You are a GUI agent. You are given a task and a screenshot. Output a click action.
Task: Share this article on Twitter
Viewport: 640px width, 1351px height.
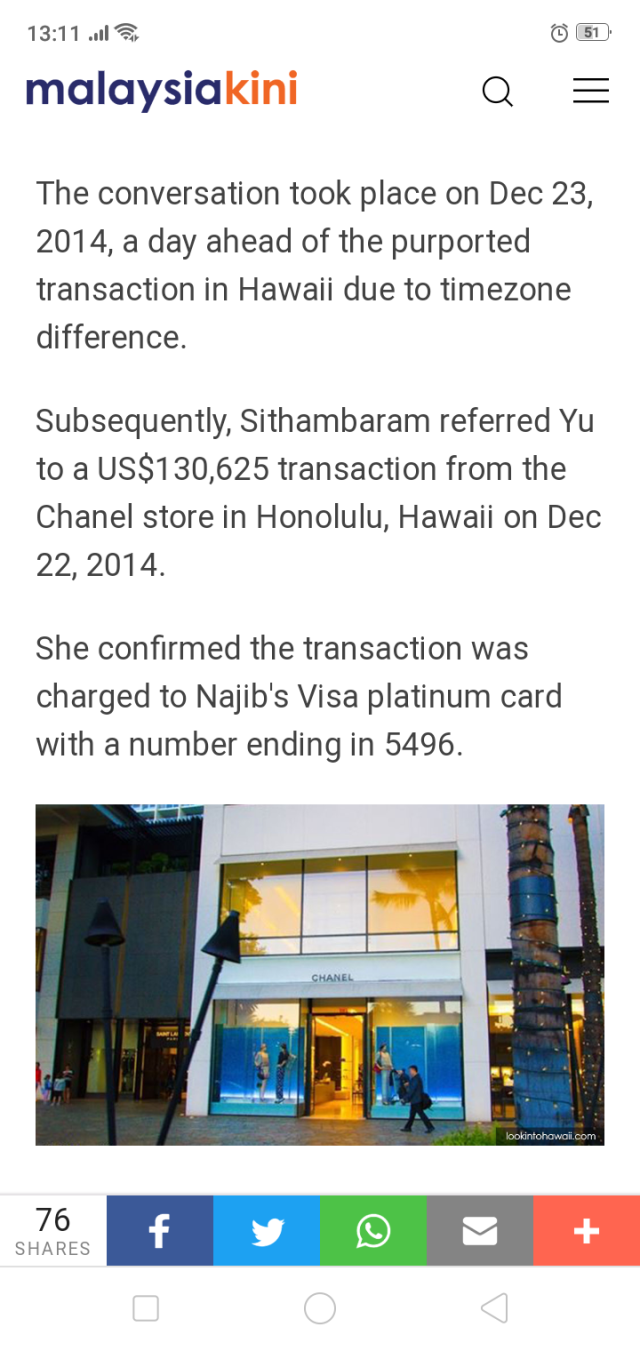pyautogui.click(x=266, y=1231)
